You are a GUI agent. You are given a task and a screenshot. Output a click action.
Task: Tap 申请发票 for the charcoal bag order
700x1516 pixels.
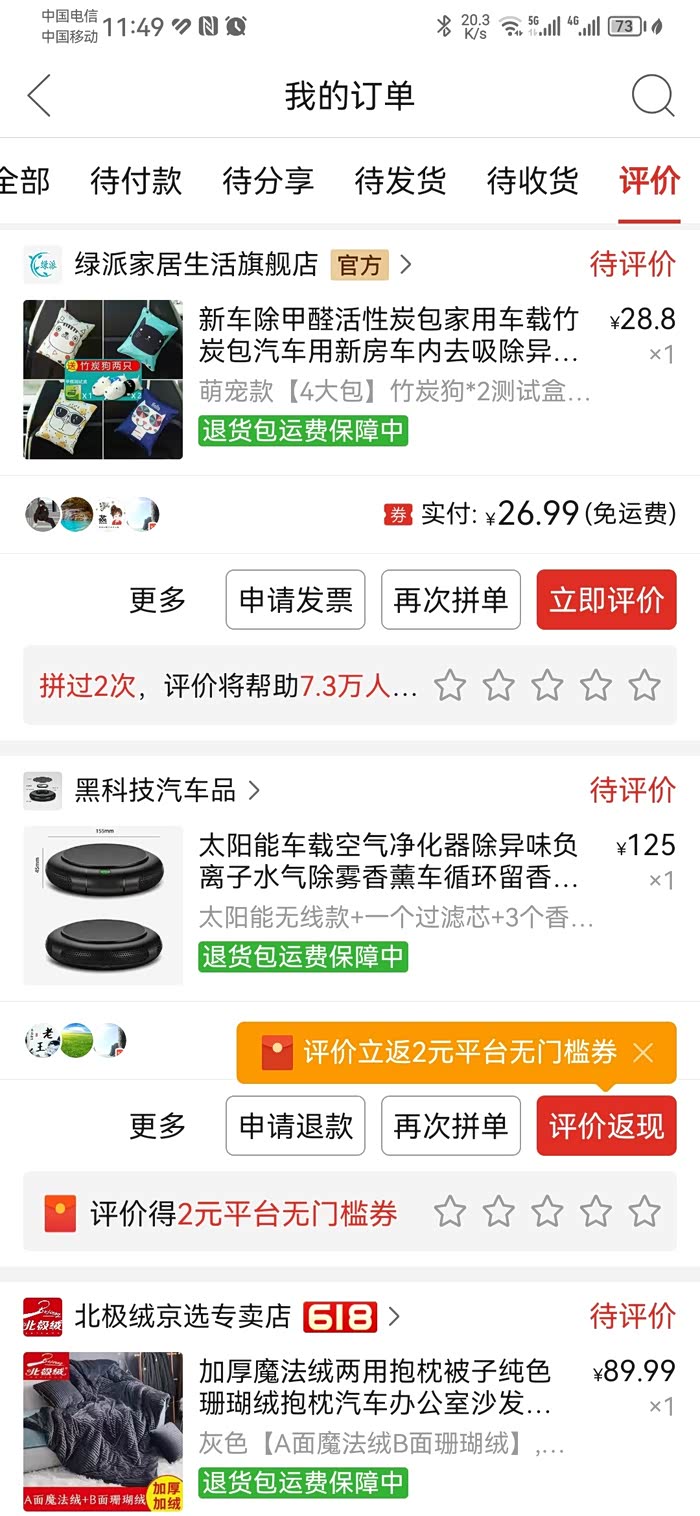(x=295, y=600)
